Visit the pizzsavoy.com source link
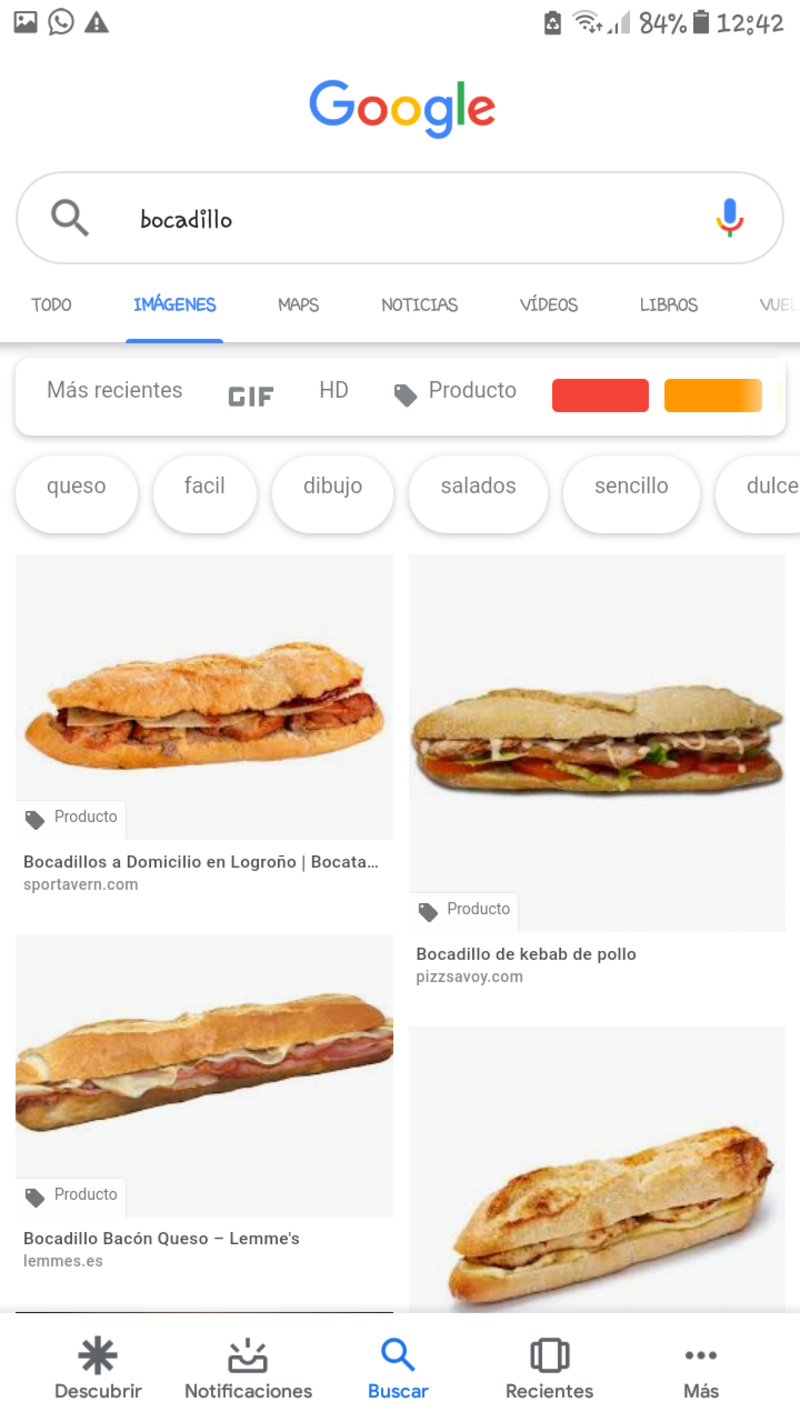Viewport: 800px width, 1422px height. click(x=470, y=976)
